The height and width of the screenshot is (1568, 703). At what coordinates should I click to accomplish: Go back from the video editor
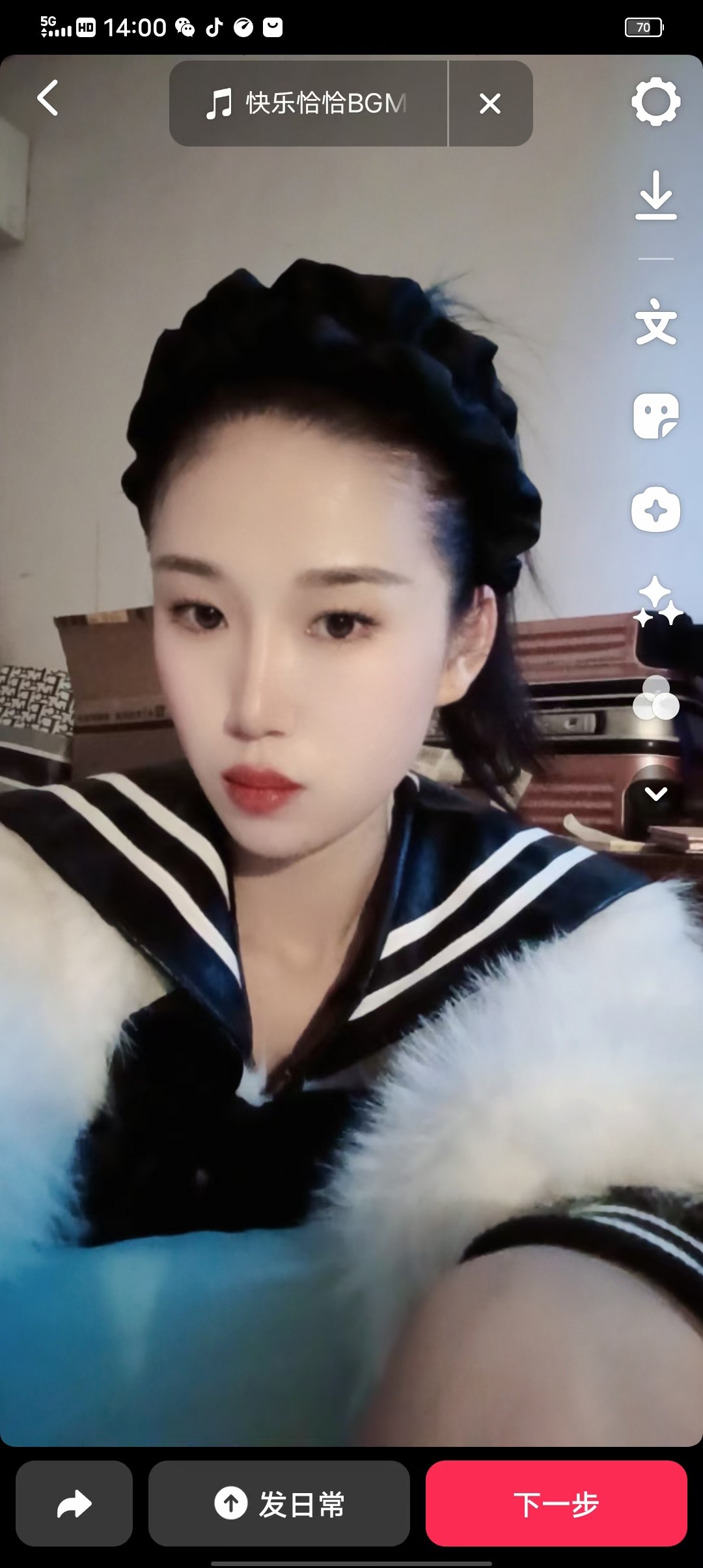(48, 98)
